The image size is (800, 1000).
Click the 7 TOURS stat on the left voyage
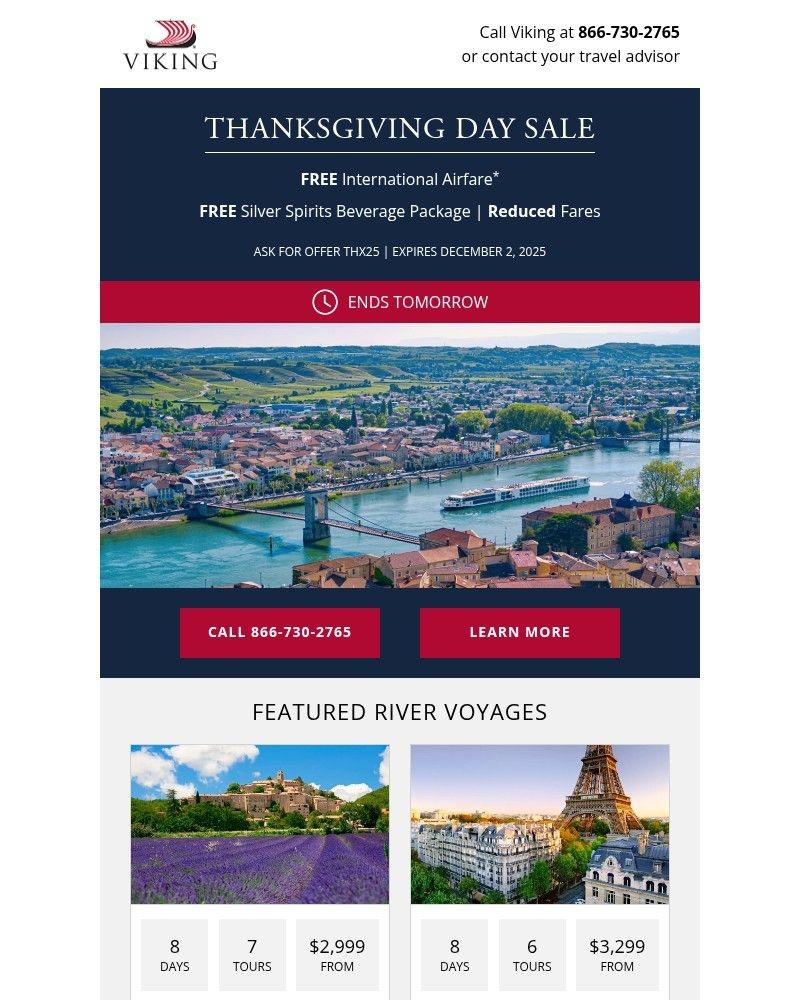pos(252,954)
